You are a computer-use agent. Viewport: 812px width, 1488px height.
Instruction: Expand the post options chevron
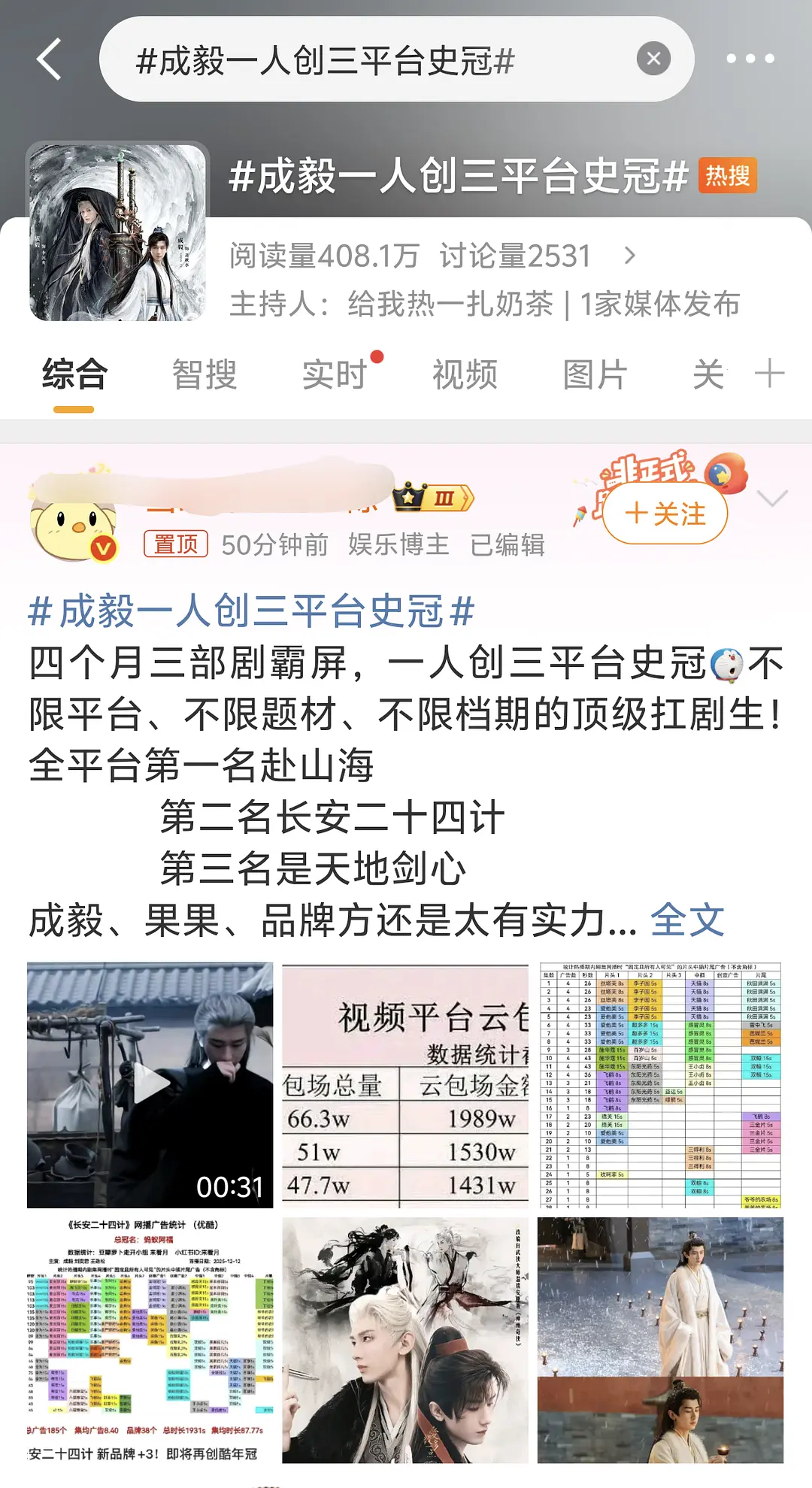(773, 499)
